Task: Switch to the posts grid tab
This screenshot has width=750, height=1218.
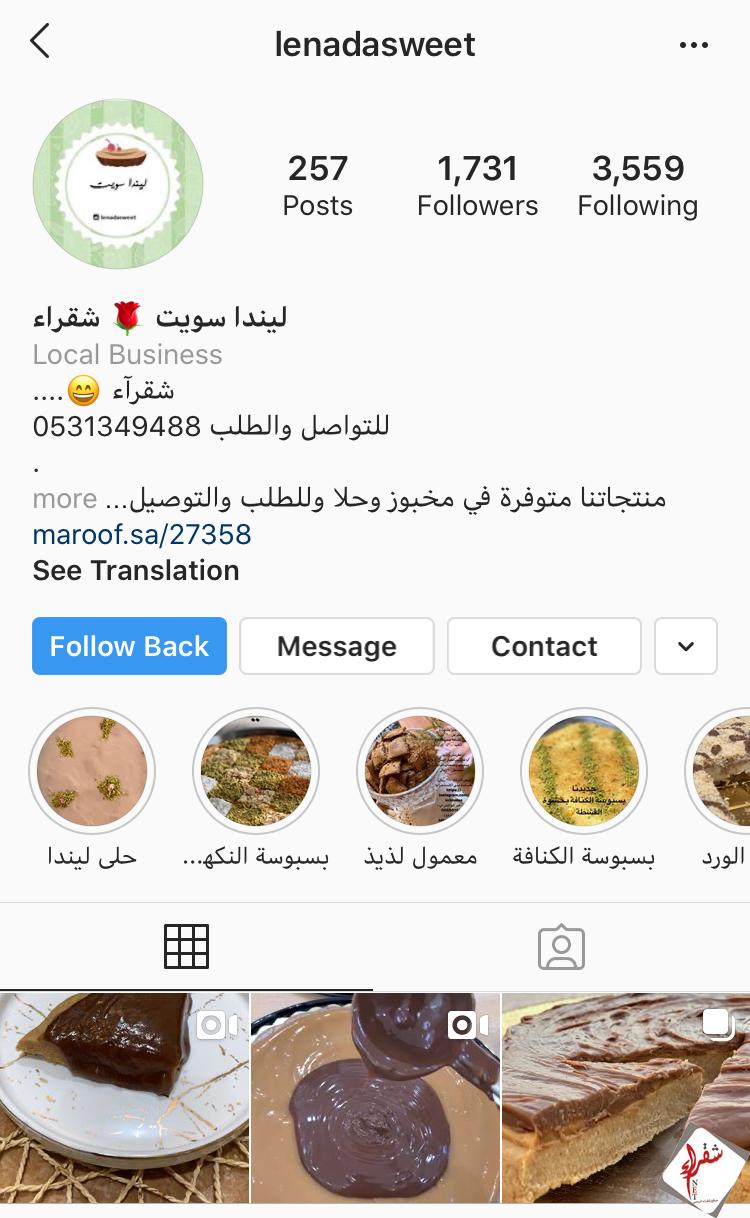Action: [186, 946]
